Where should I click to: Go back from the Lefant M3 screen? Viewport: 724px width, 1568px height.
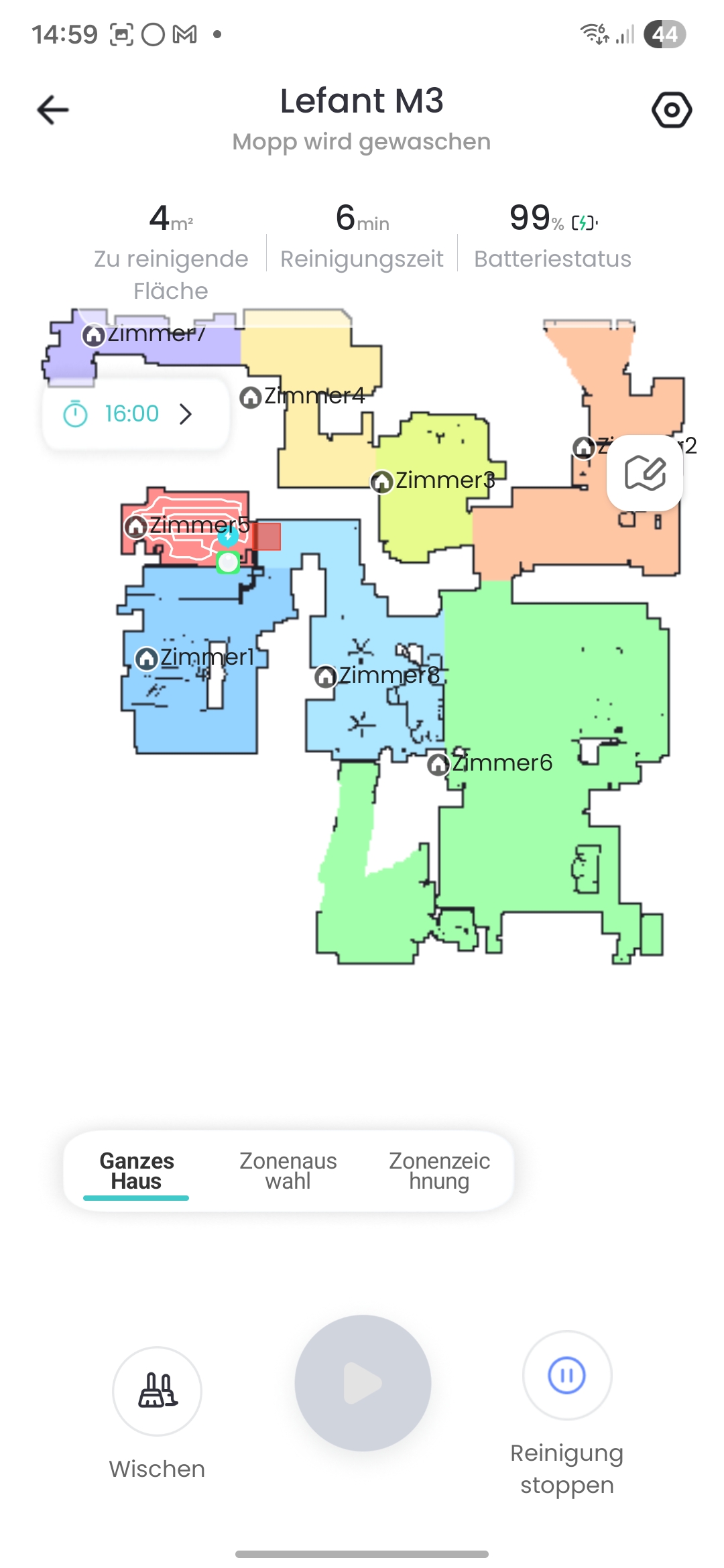(53, 110)
